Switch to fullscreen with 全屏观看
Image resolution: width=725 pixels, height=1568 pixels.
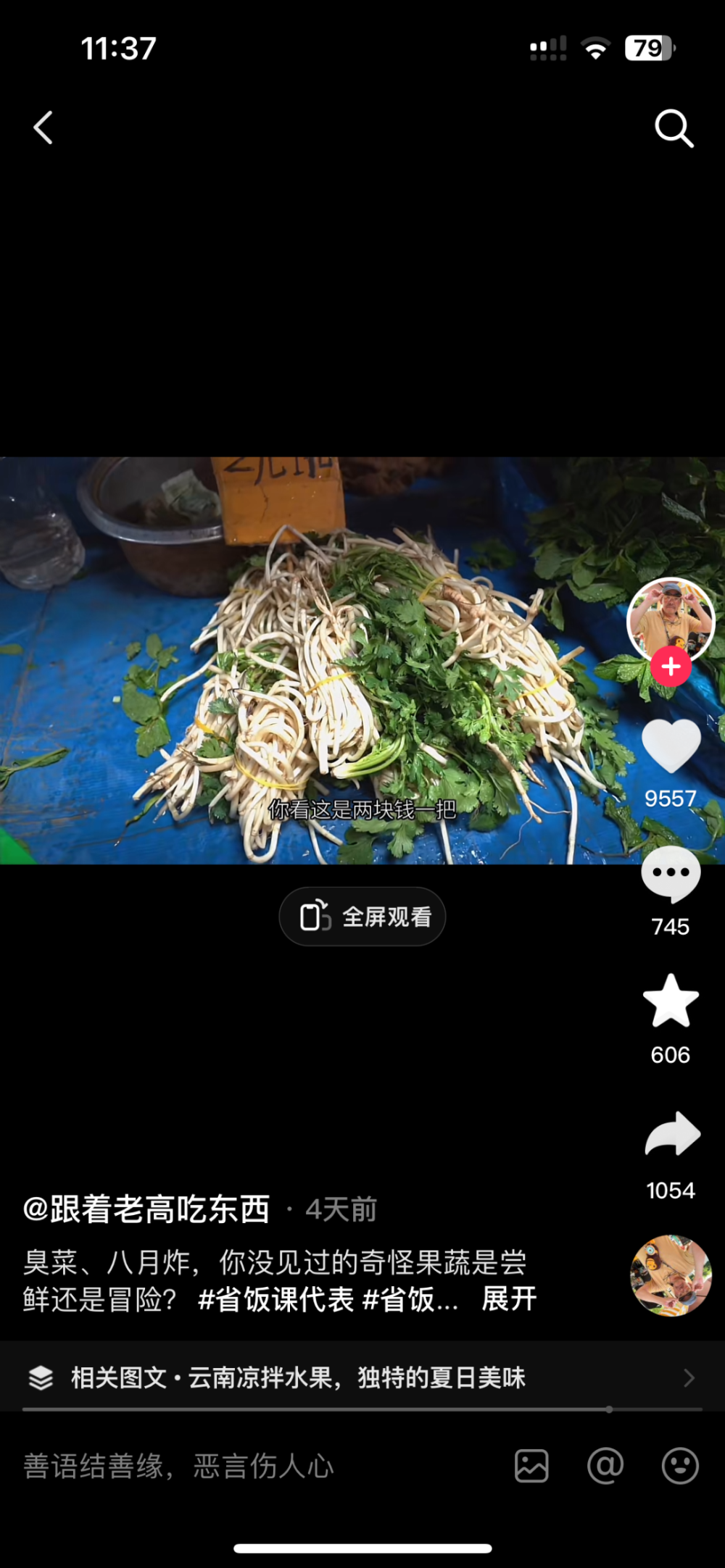click(362, 916)
